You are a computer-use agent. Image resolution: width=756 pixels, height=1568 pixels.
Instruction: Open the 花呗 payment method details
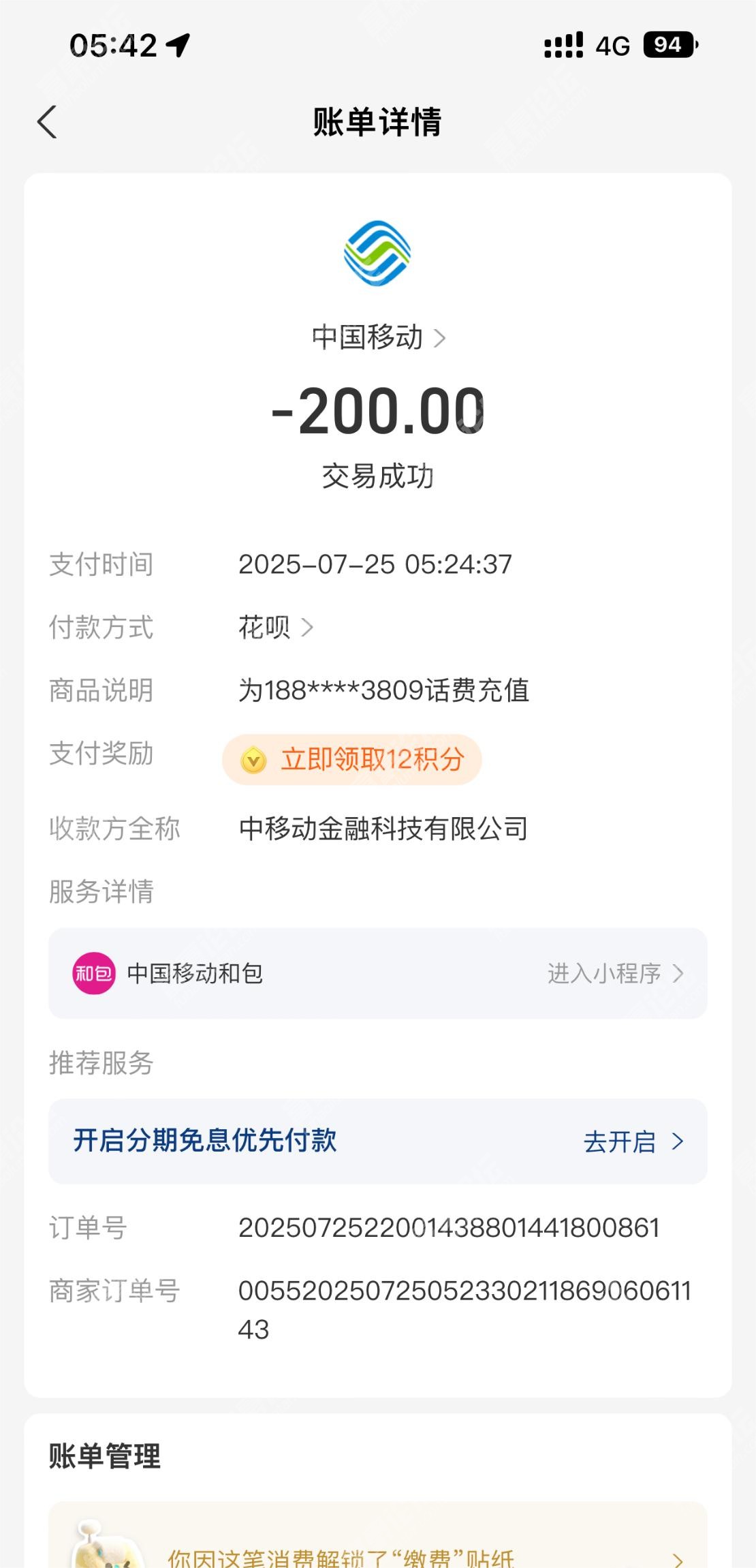coord(275,627)
